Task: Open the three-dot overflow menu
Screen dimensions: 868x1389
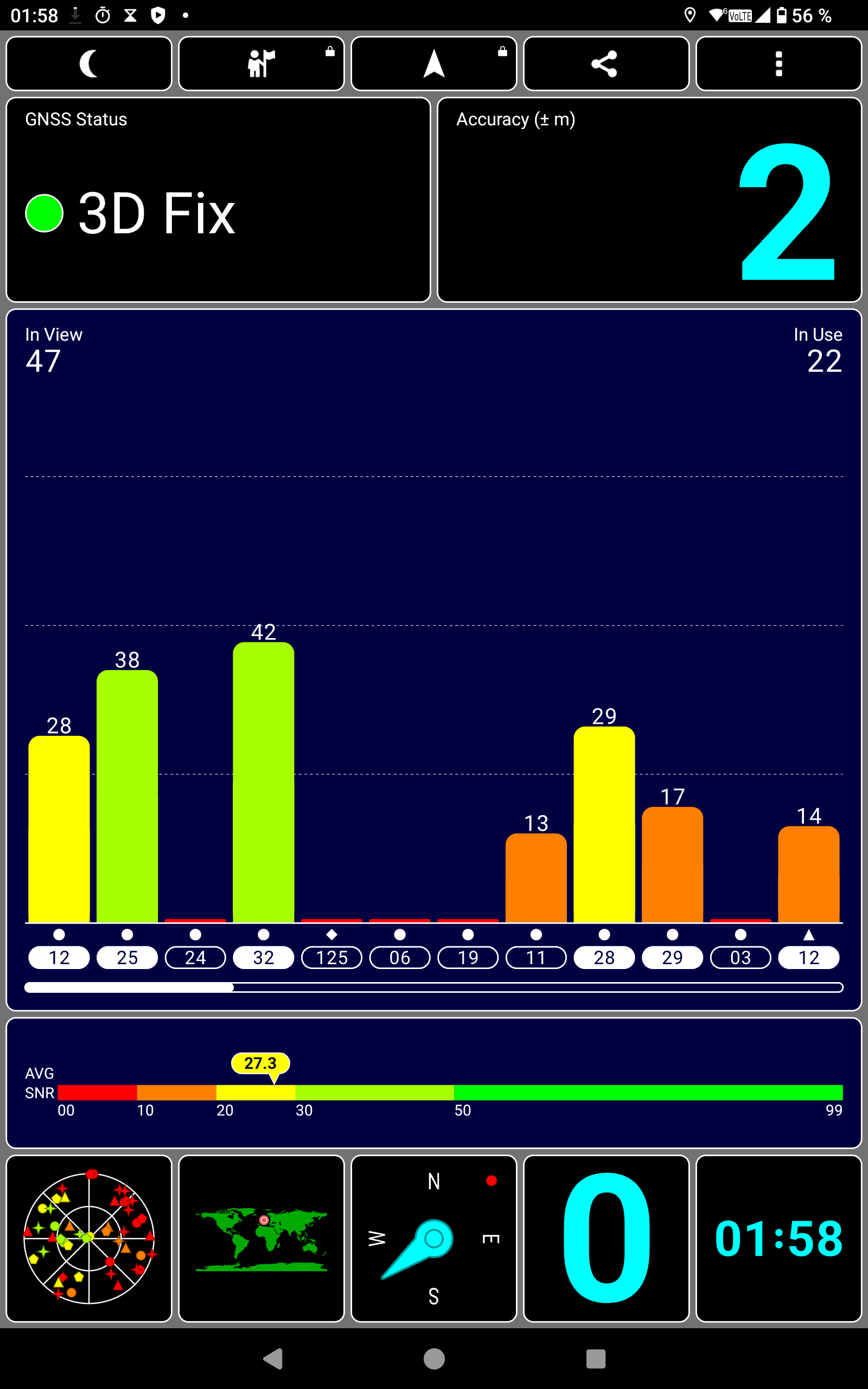Action: (x=778, y=63)
